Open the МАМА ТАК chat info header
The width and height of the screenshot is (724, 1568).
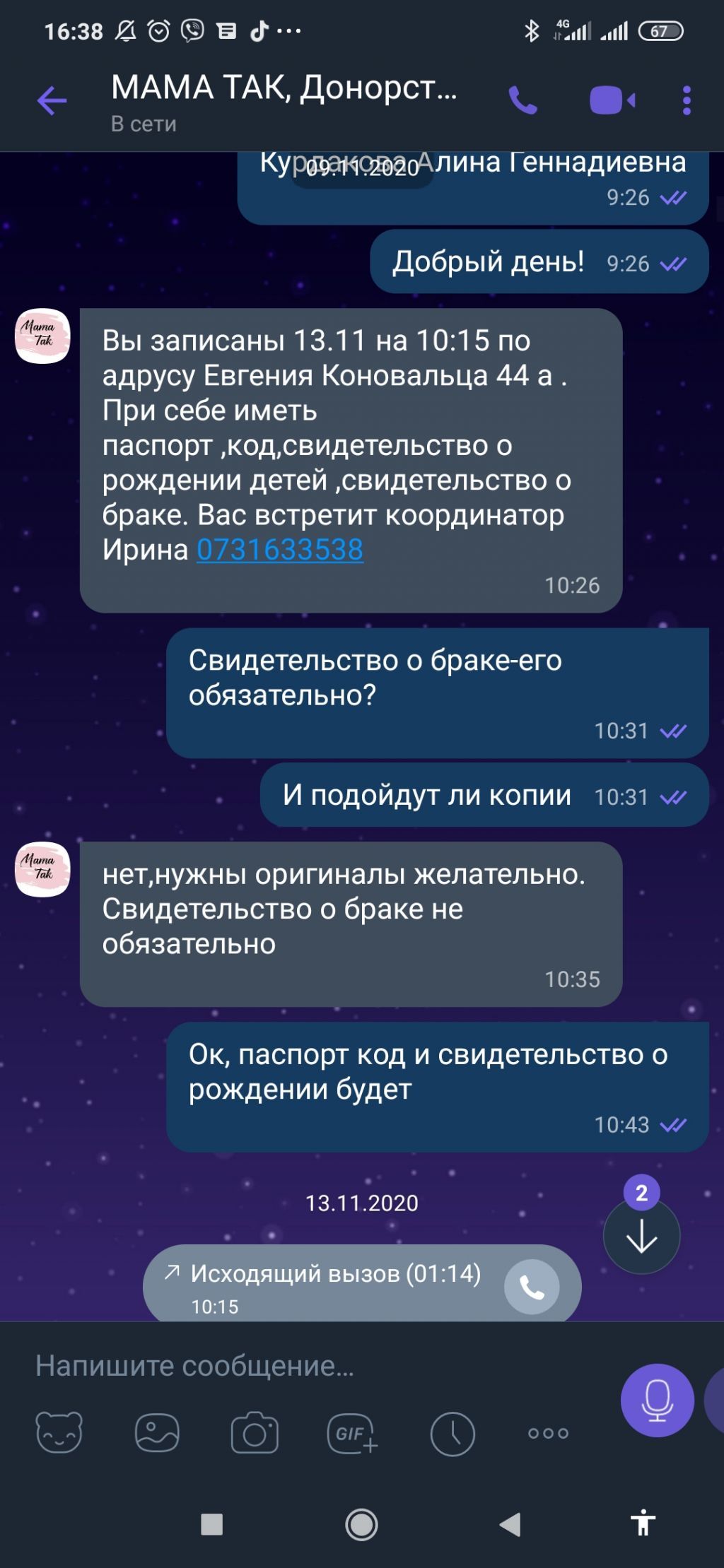pyautogui.click(x=283, y=101)
